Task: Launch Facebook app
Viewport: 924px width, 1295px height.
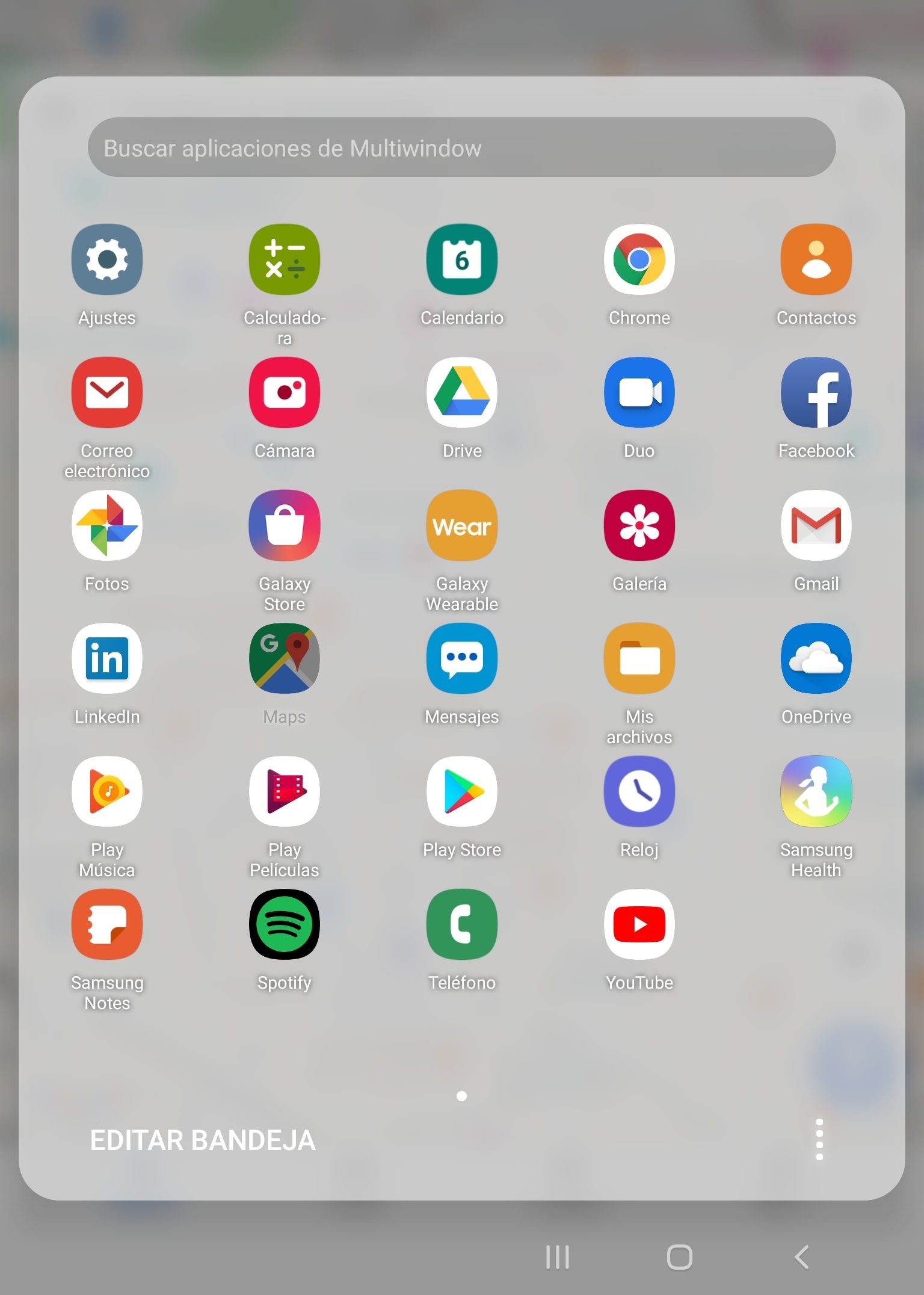Action: [816, 393]
